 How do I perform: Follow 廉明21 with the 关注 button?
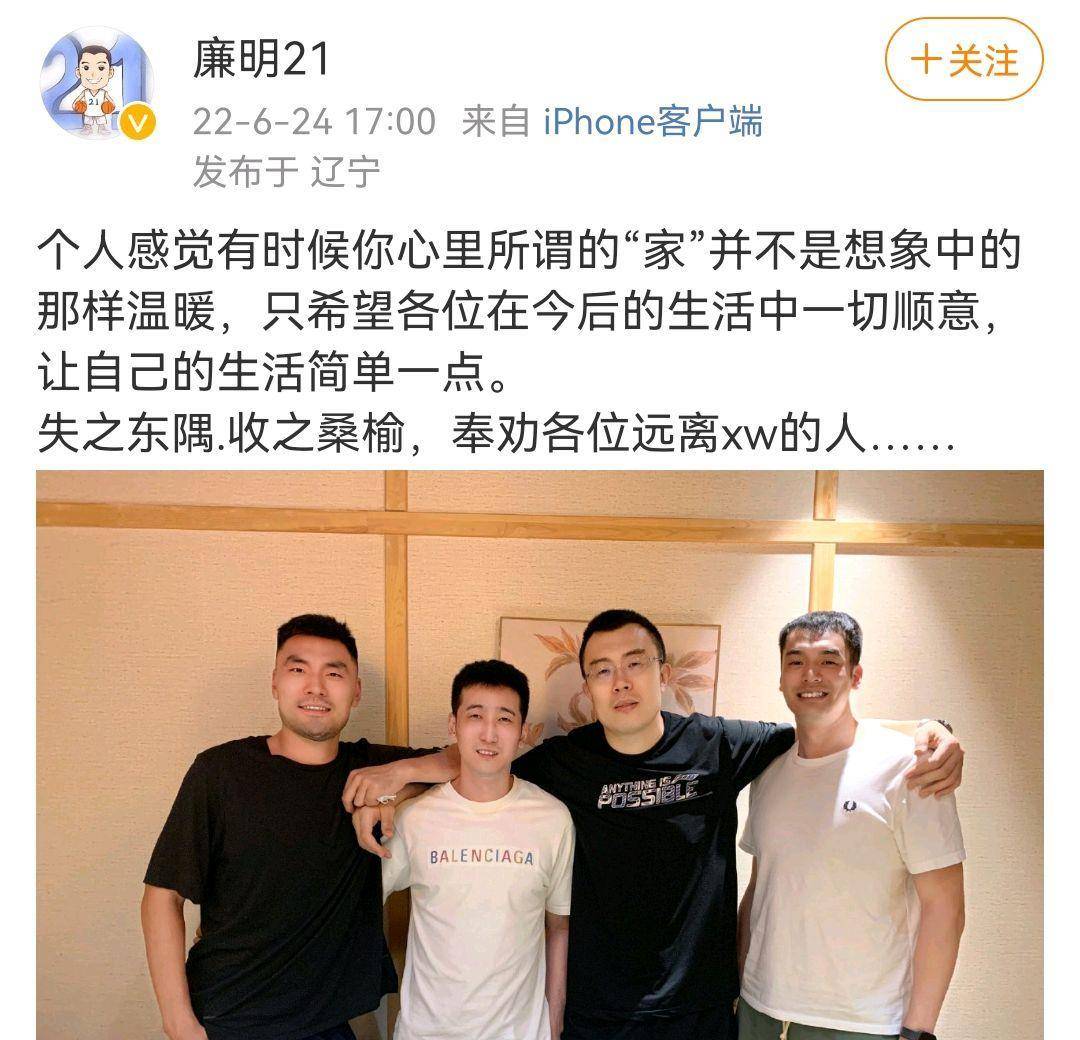pos(963,60)
